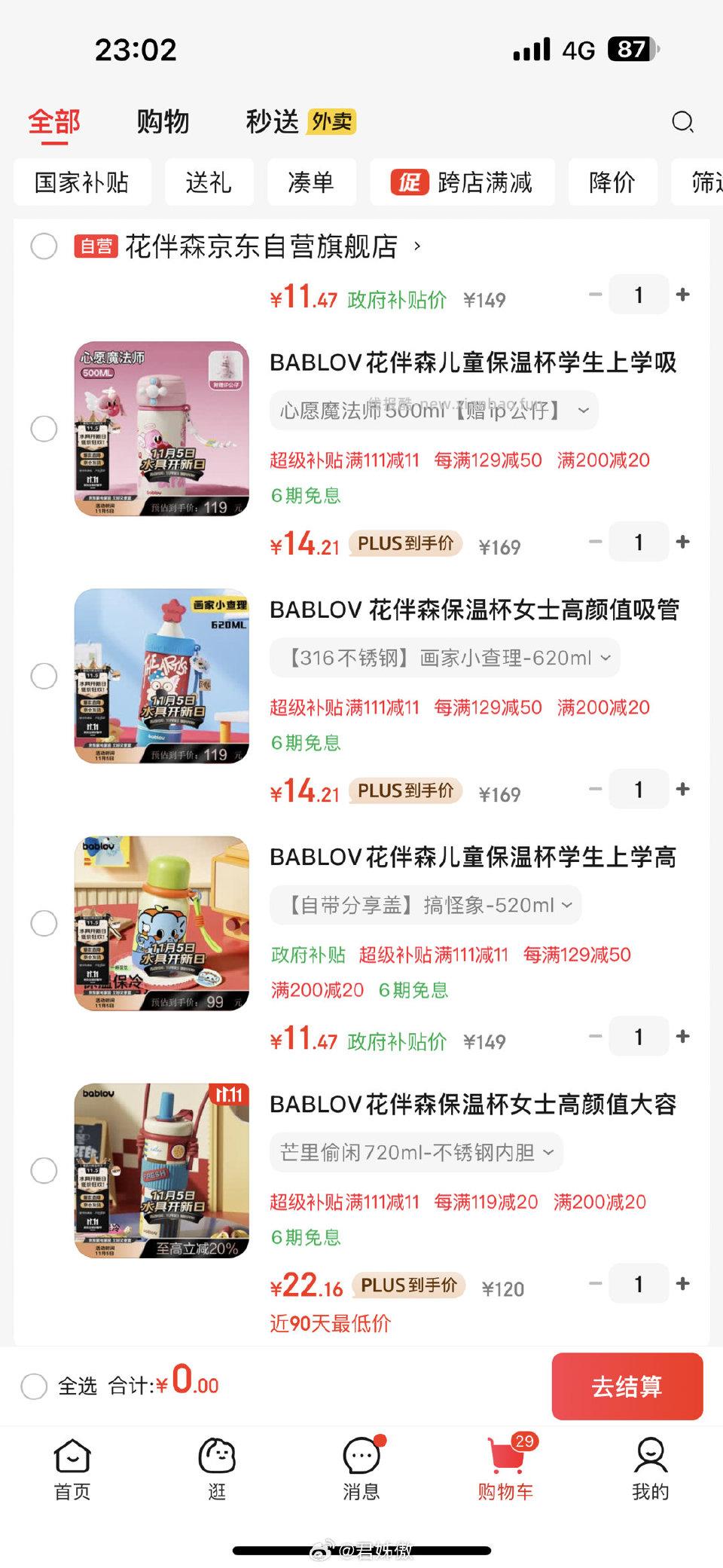Image resolution: width=723 pixels, height=1568 pixels.
Task: Open 花伴森京东自营旗舰店 store page
Action: tap(260, 247)
